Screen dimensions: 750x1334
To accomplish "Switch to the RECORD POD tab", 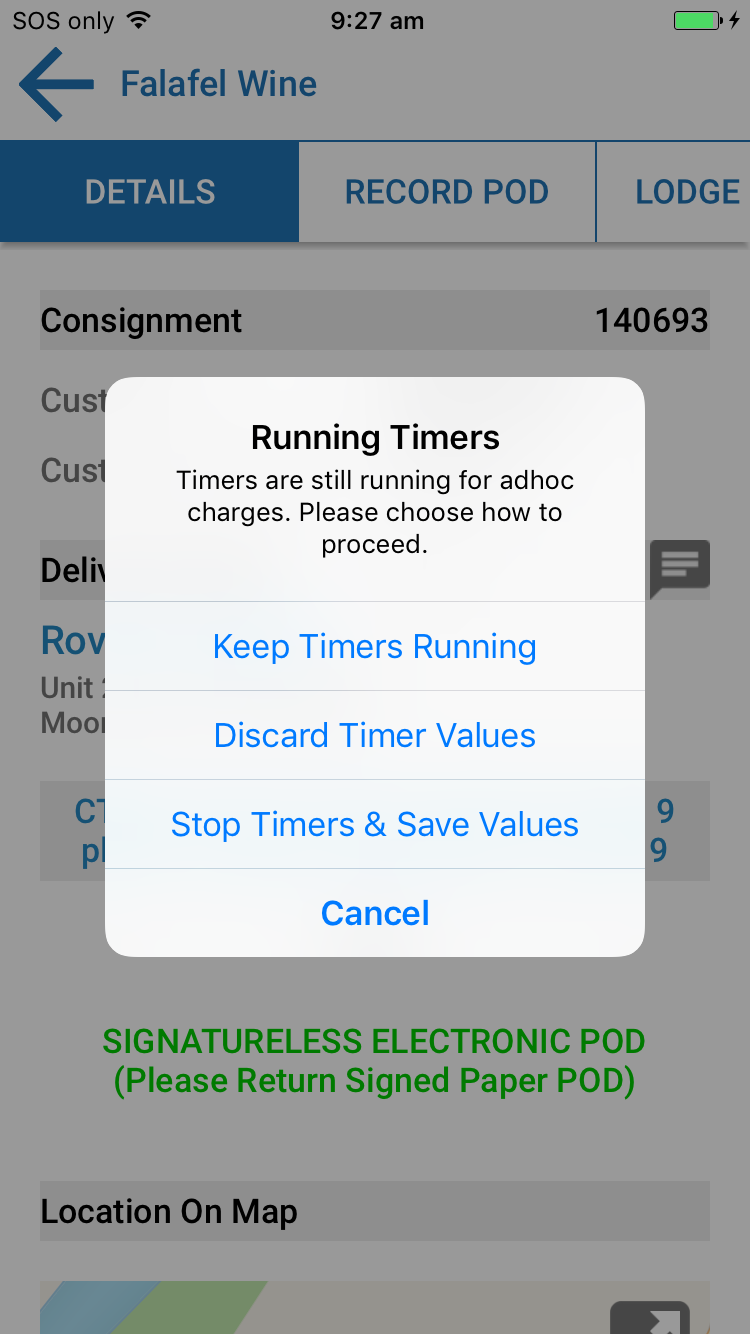I will (447, 191).
